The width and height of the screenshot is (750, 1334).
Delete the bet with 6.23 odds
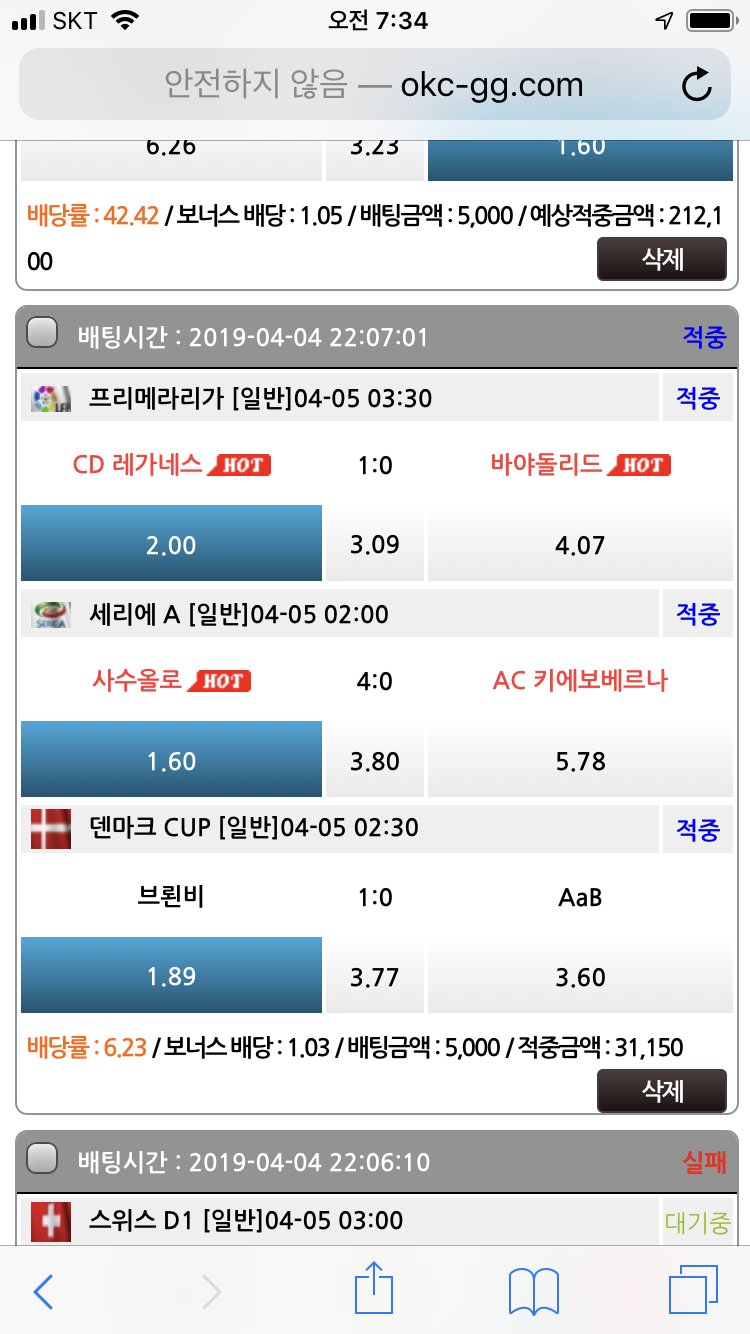[x=661, y=1090]
